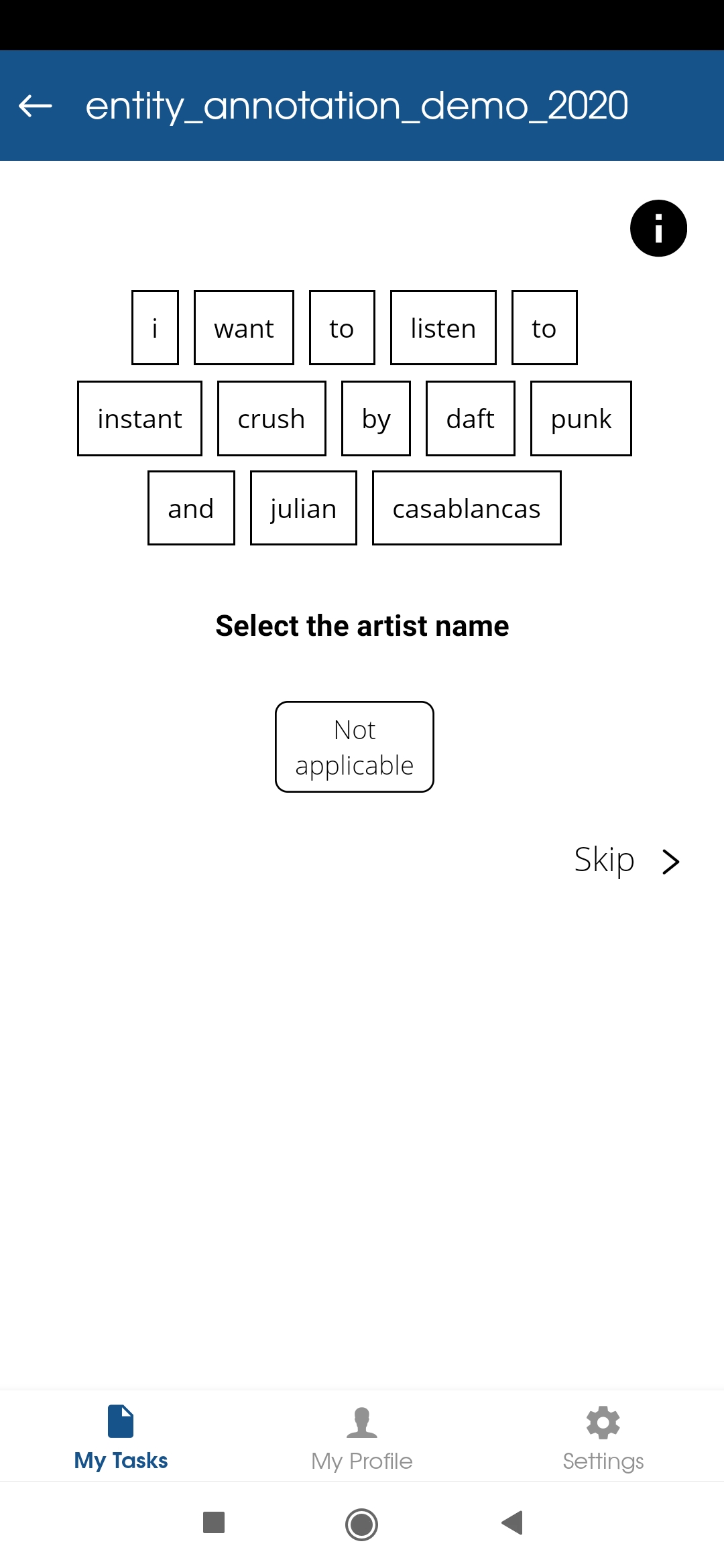Select the word "julian"
The height and width of the screenshot is (1568, 724).
[x=304, y=508]
